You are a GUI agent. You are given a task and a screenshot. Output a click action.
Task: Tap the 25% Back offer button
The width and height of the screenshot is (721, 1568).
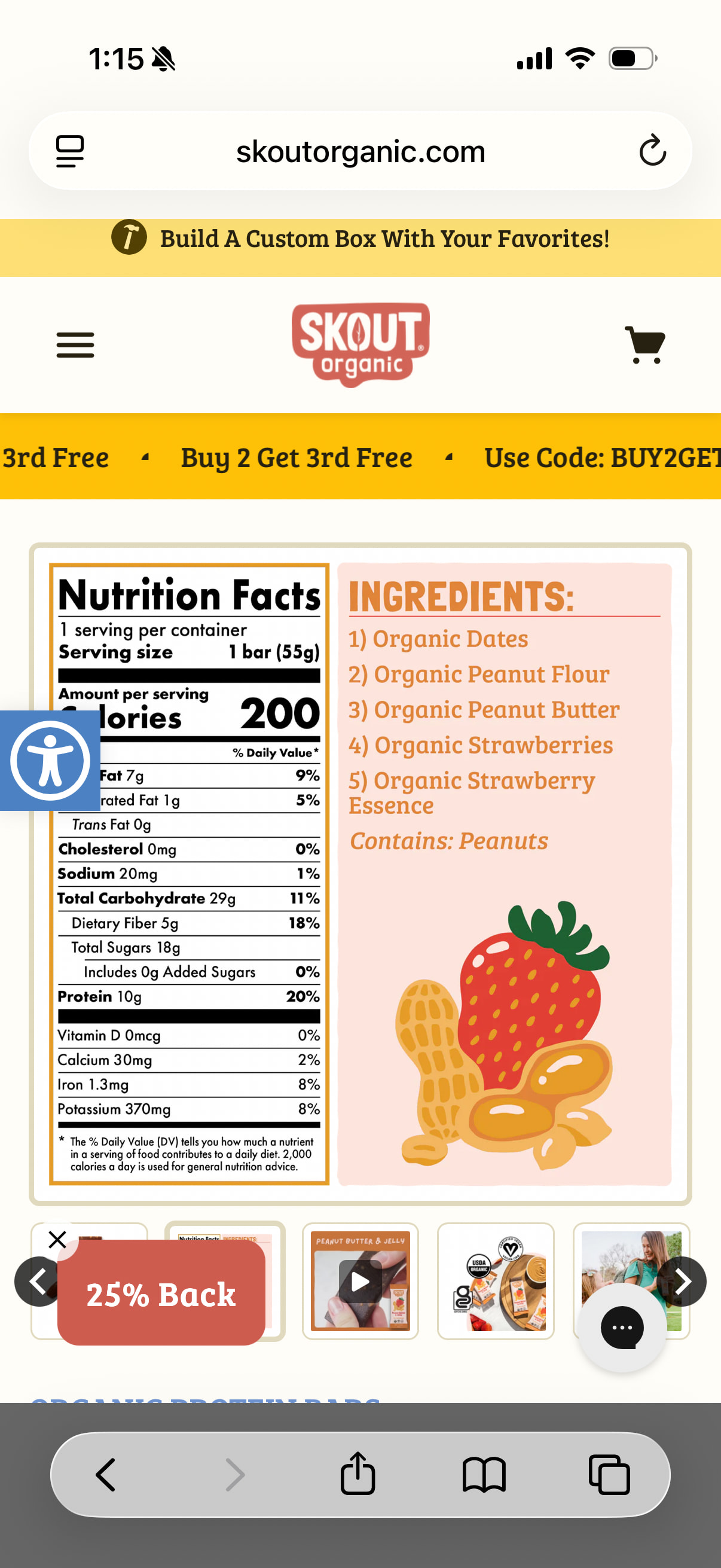(161, 1294)
